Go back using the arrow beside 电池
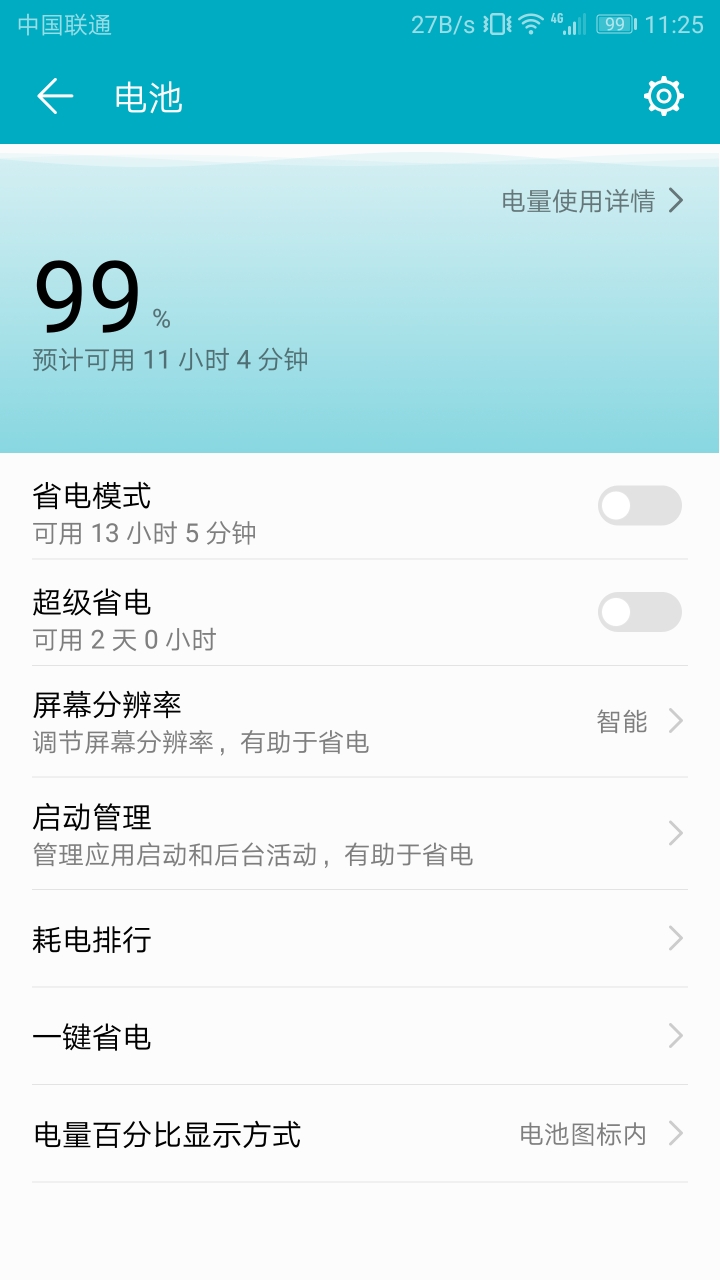Image resolution: width=720 pixels, height=1280 pixels. (x=55, y=97)
